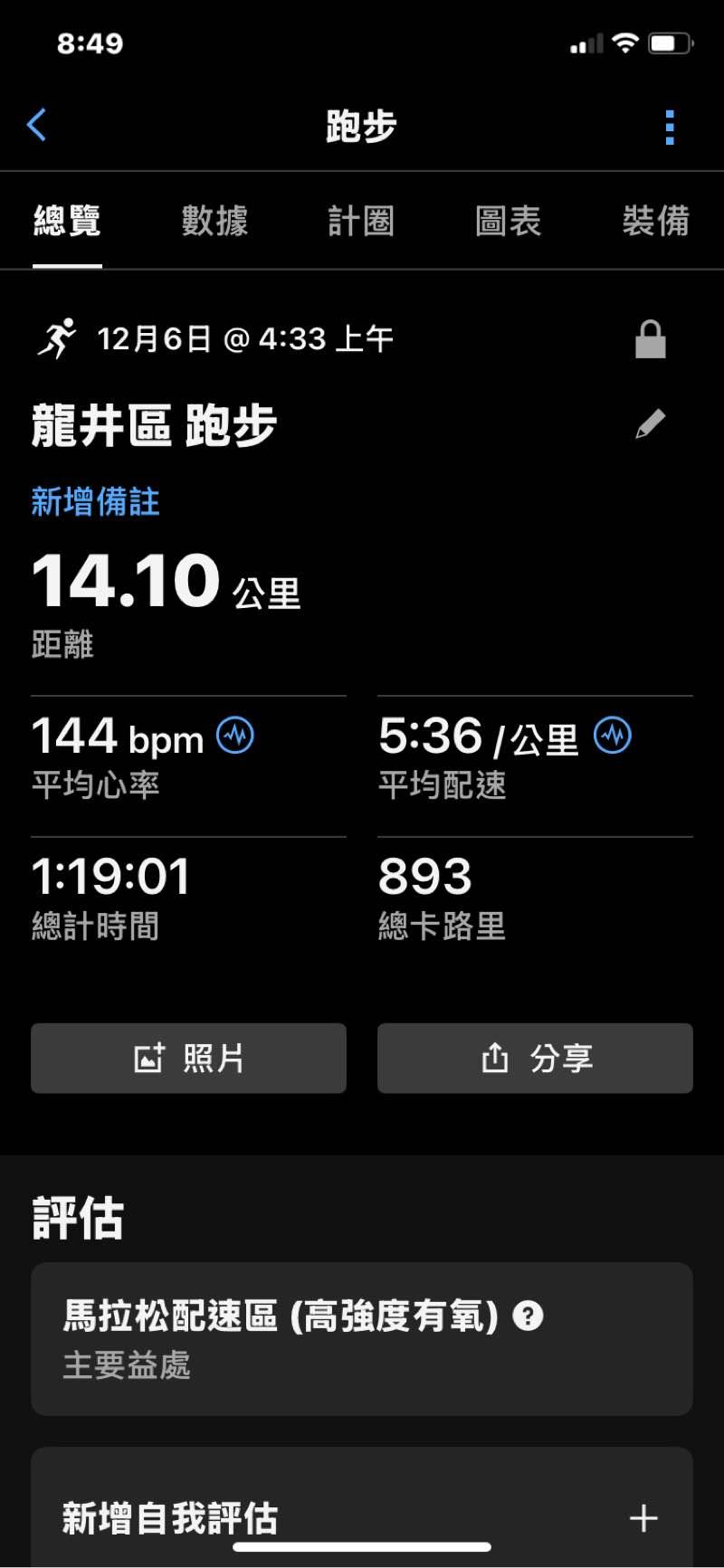Edit the activity name with the pencil
The width and height of the screenshot is (724, 1568).
650,423
